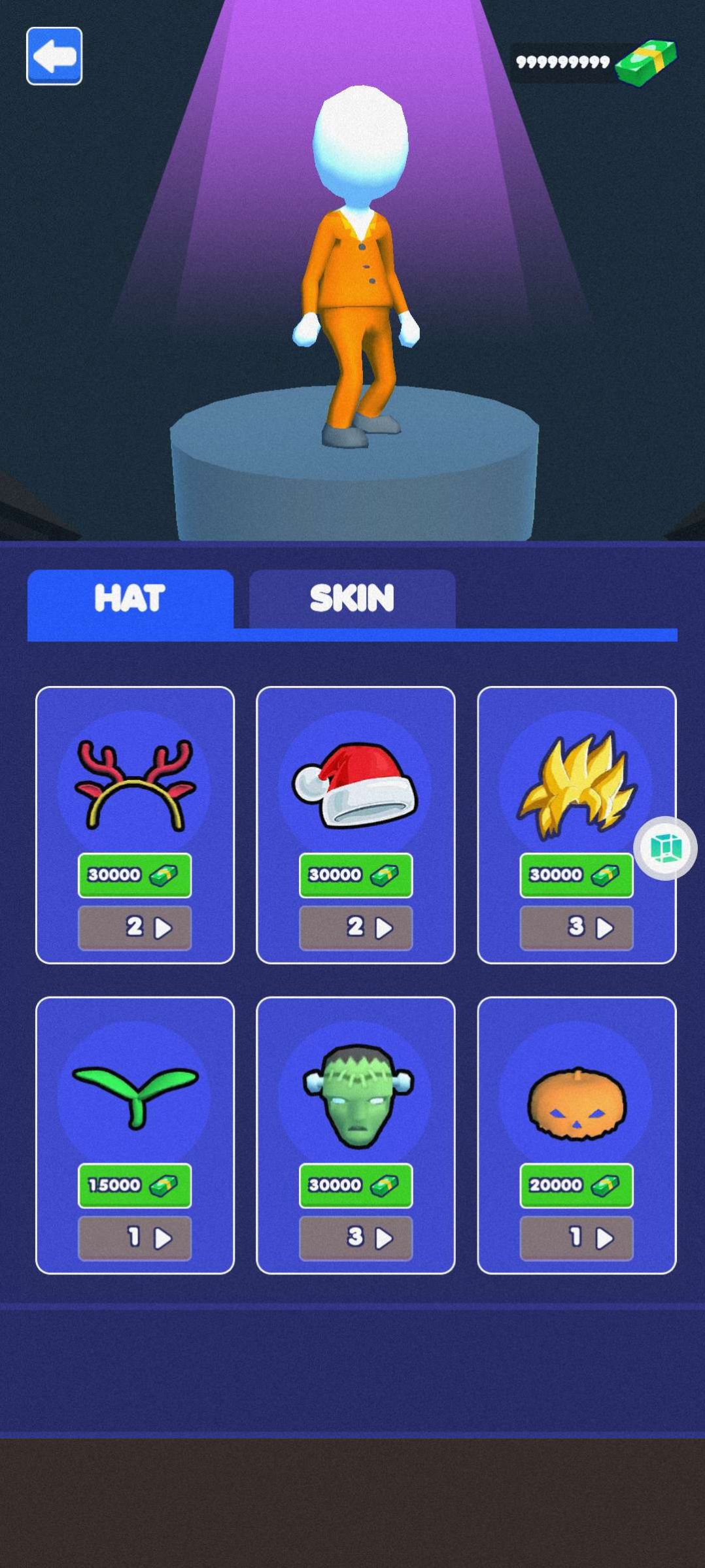Watch ads to unlock reindeer antlers
This screenshot has width=705, height=1568.
[135, 927]
